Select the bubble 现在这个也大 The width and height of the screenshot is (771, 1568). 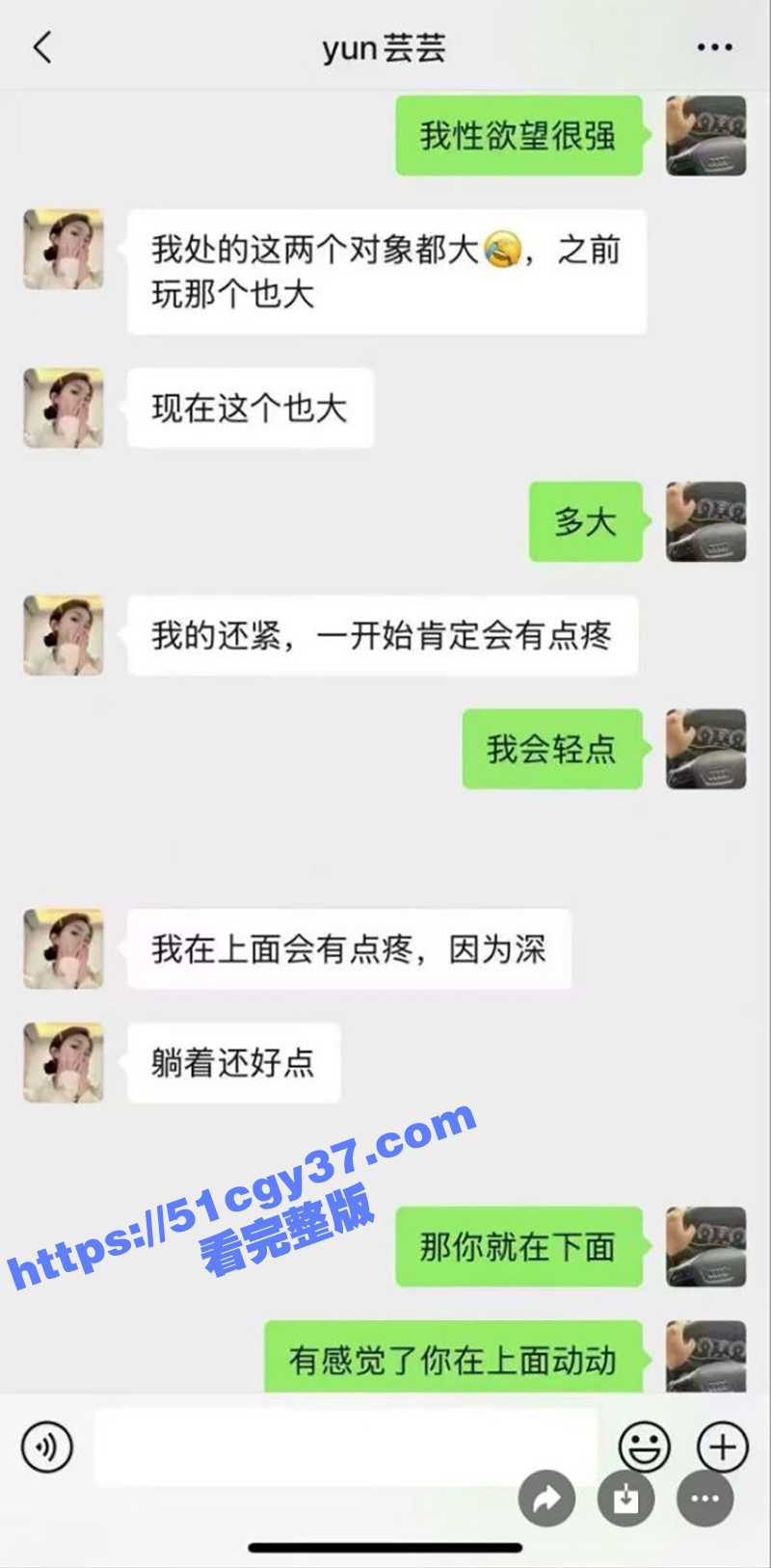[x=251, y=408]
